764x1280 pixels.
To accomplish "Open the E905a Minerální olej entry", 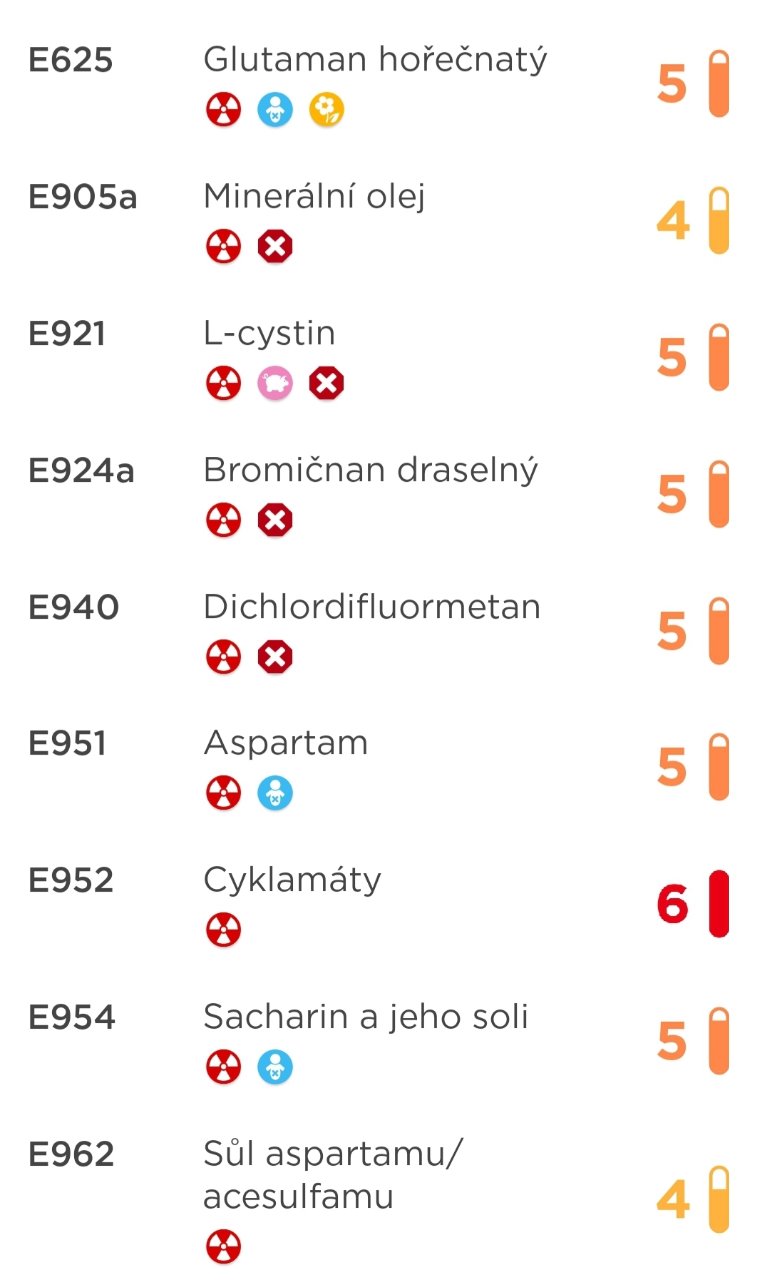I will [x=382, y=222].
